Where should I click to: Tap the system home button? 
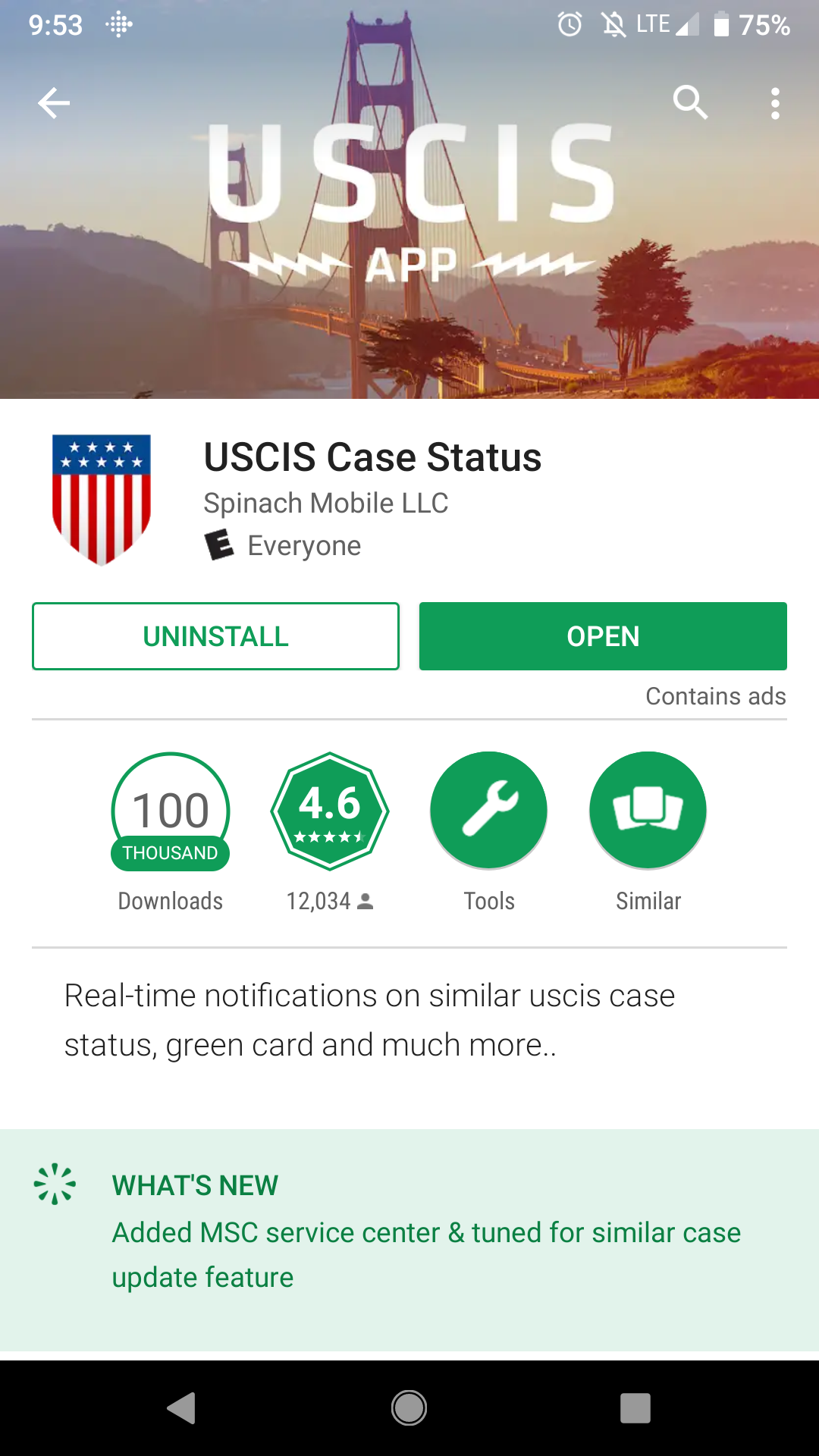tap(409, 1408)
